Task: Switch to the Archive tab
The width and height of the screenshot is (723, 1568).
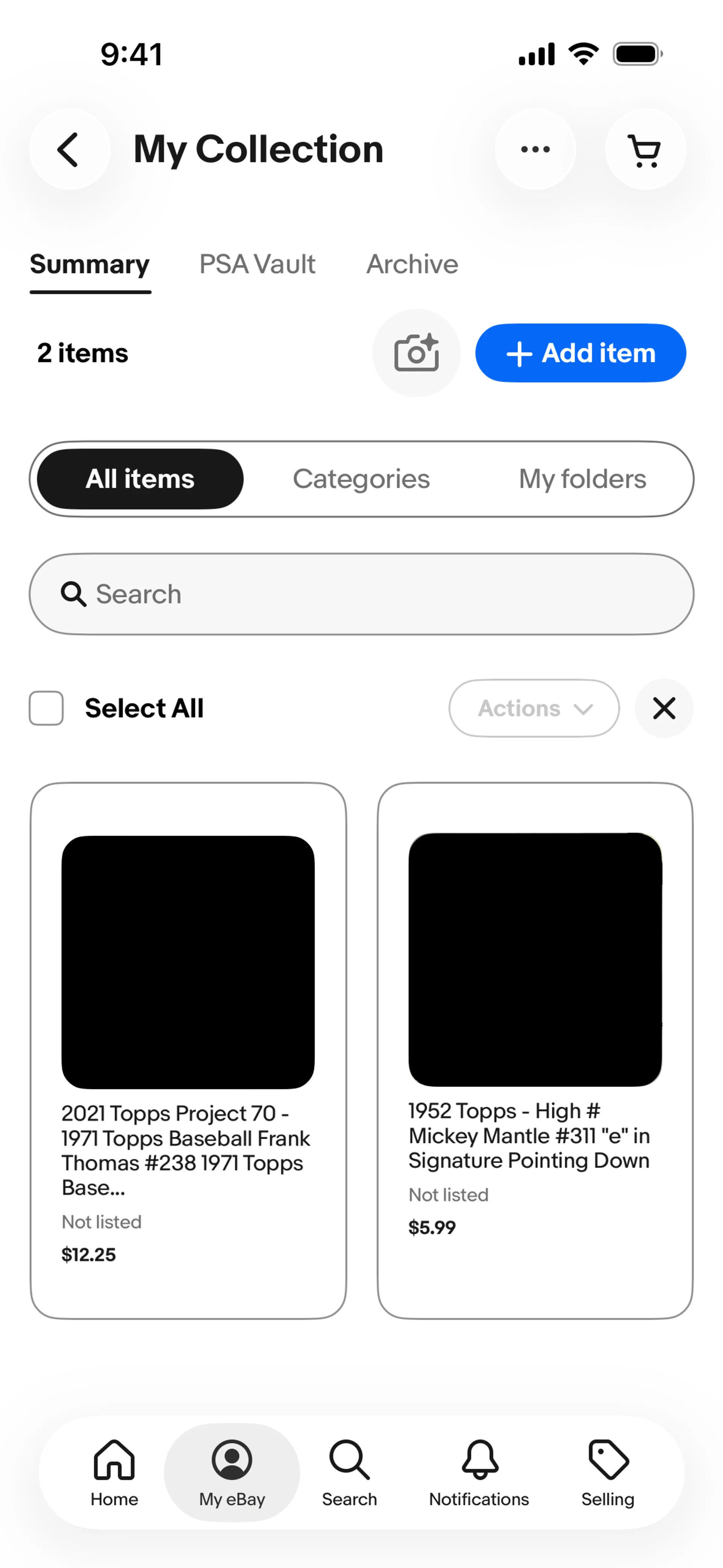Action: [x=412, y=264]
